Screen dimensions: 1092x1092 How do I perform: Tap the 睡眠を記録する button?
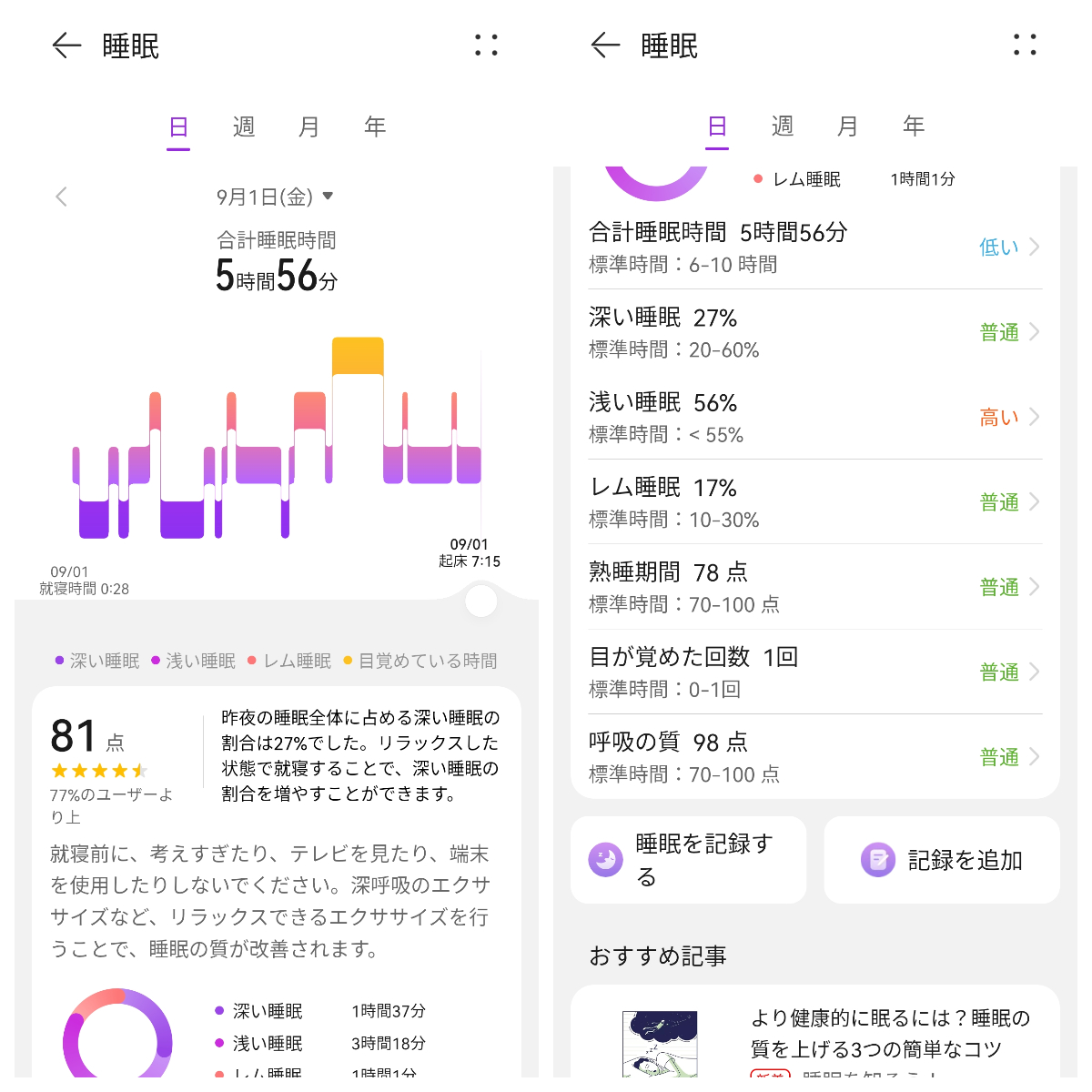point(689,860)
